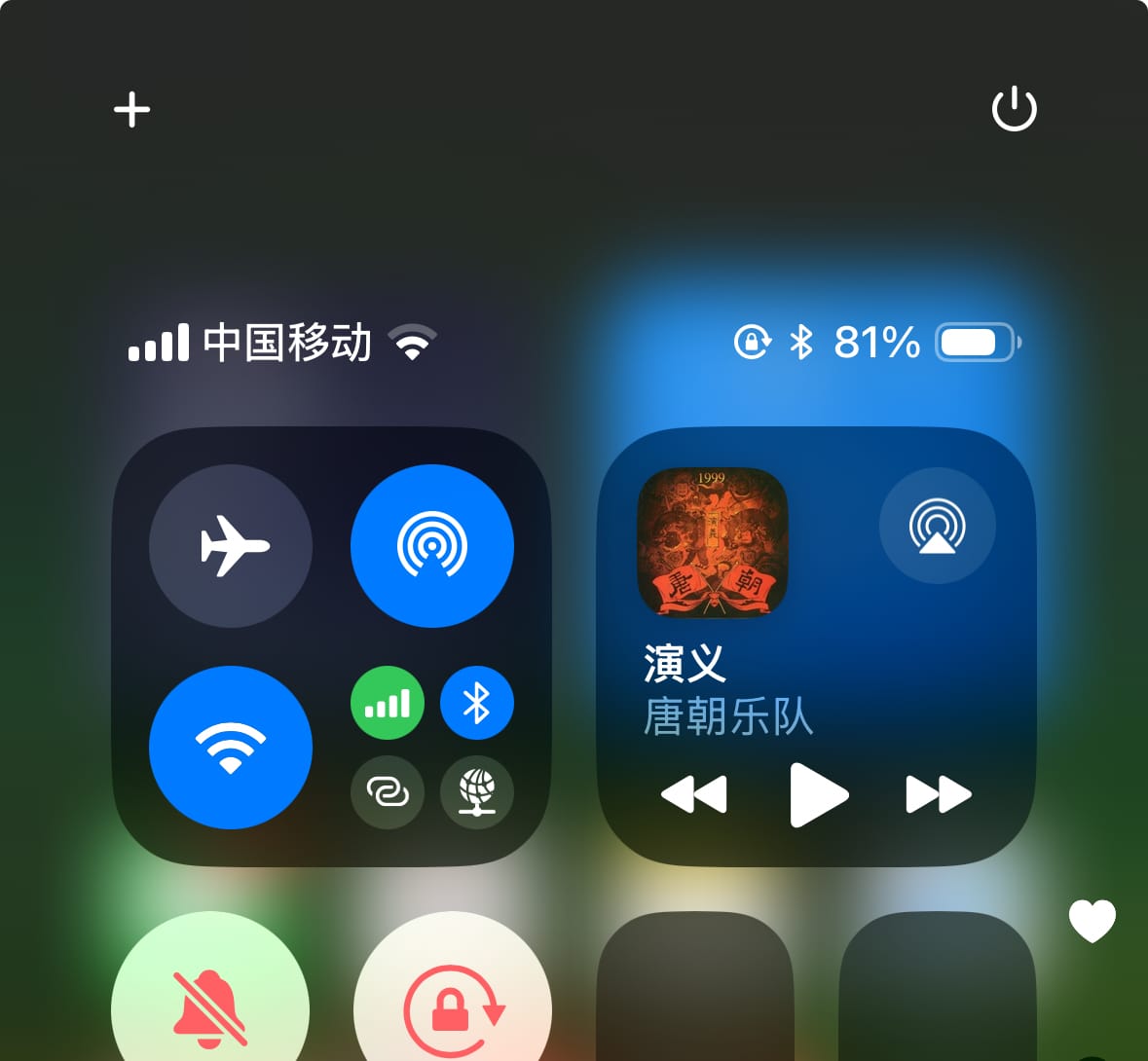
Task: Open the AirPlay output picker
Action: click(x=937, y=526)
